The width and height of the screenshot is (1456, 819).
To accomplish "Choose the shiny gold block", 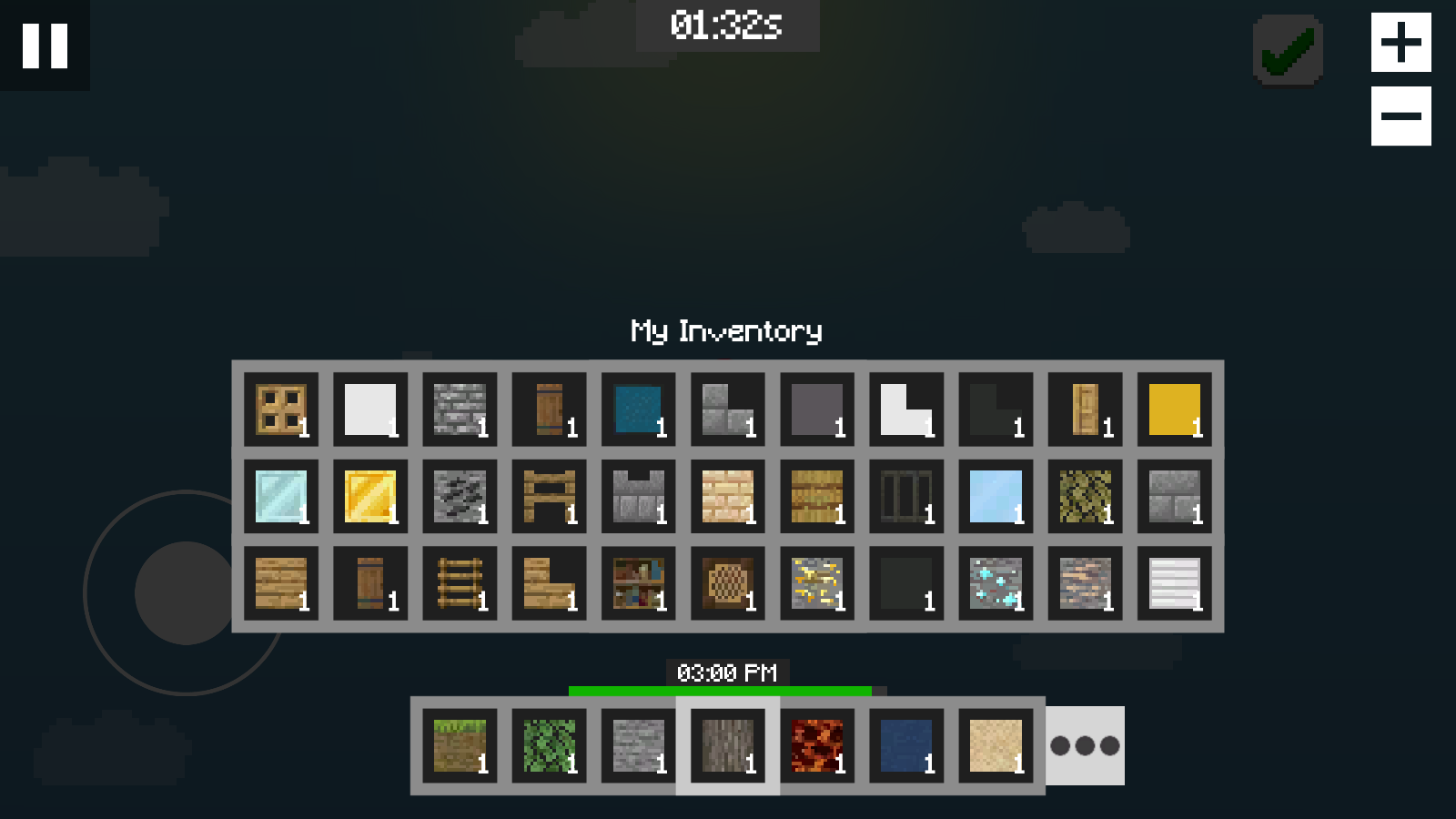I will (370, 497).
